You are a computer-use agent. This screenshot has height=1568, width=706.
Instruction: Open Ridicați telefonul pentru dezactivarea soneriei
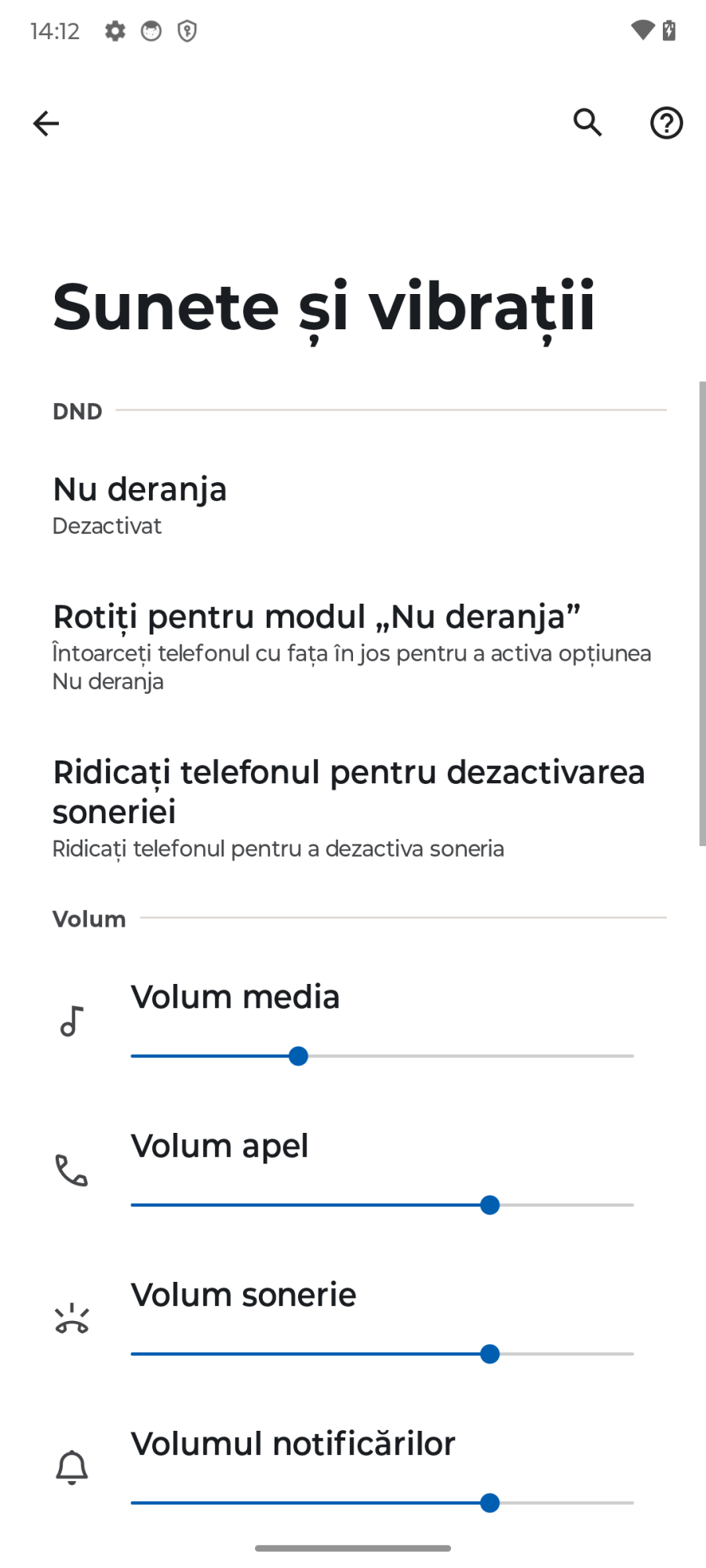point(351,808)
